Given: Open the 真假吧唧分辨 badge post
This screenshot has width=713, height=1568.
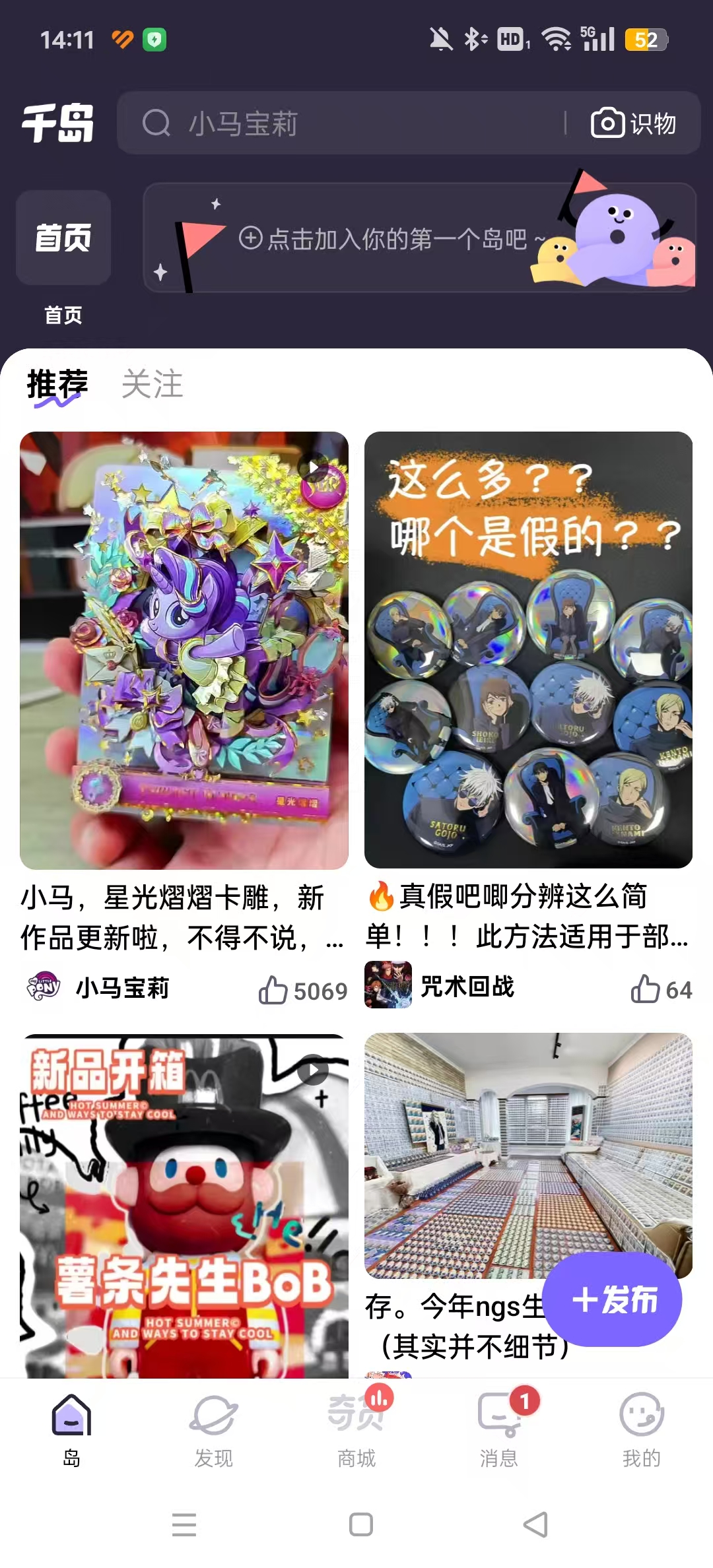Looking at the screenshot, I should pyautogui.click(x=528, y=650).
